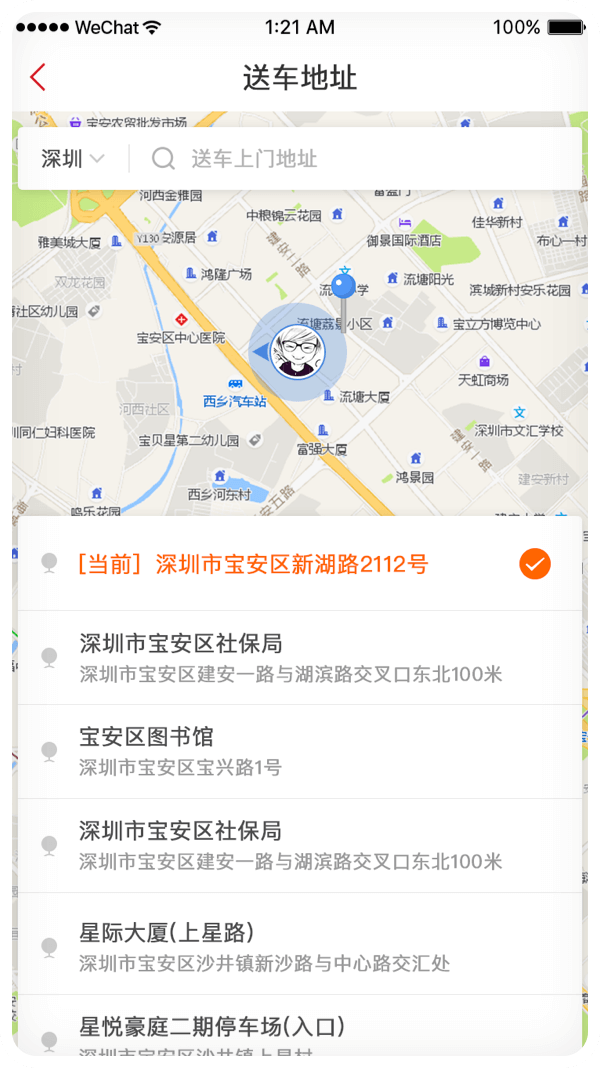This screenshot has width=600, height=1068.
Task: Open the 深圳 city dropdown
Action: pos(73,159)
